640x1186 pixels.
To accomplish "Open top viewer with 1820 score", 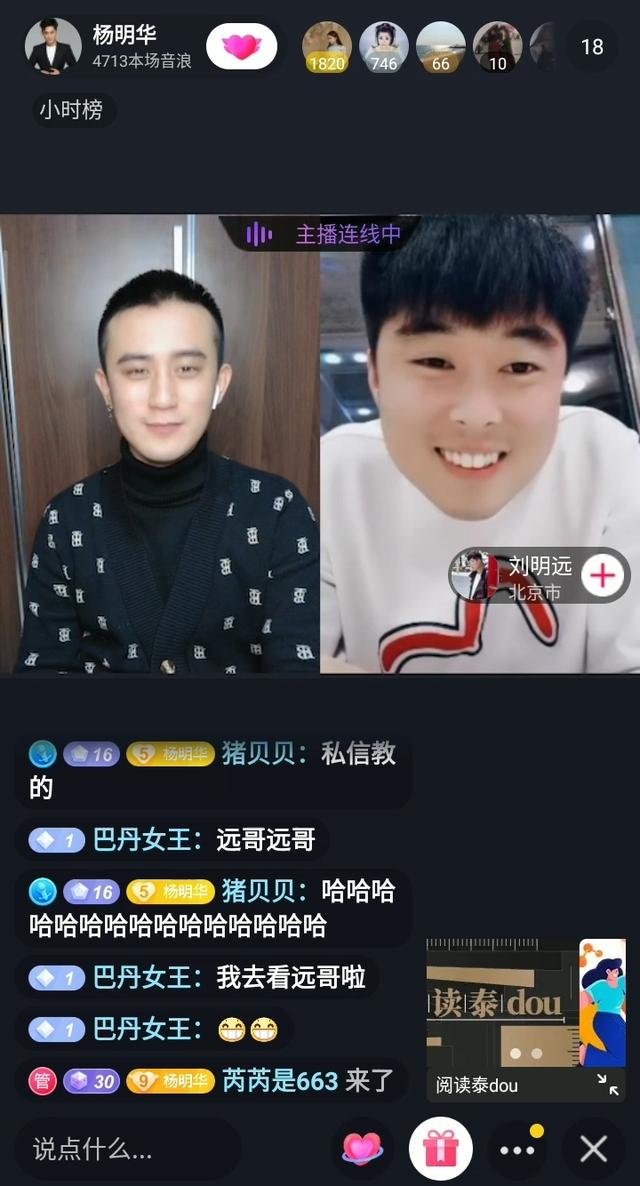I will coord(327,47).
